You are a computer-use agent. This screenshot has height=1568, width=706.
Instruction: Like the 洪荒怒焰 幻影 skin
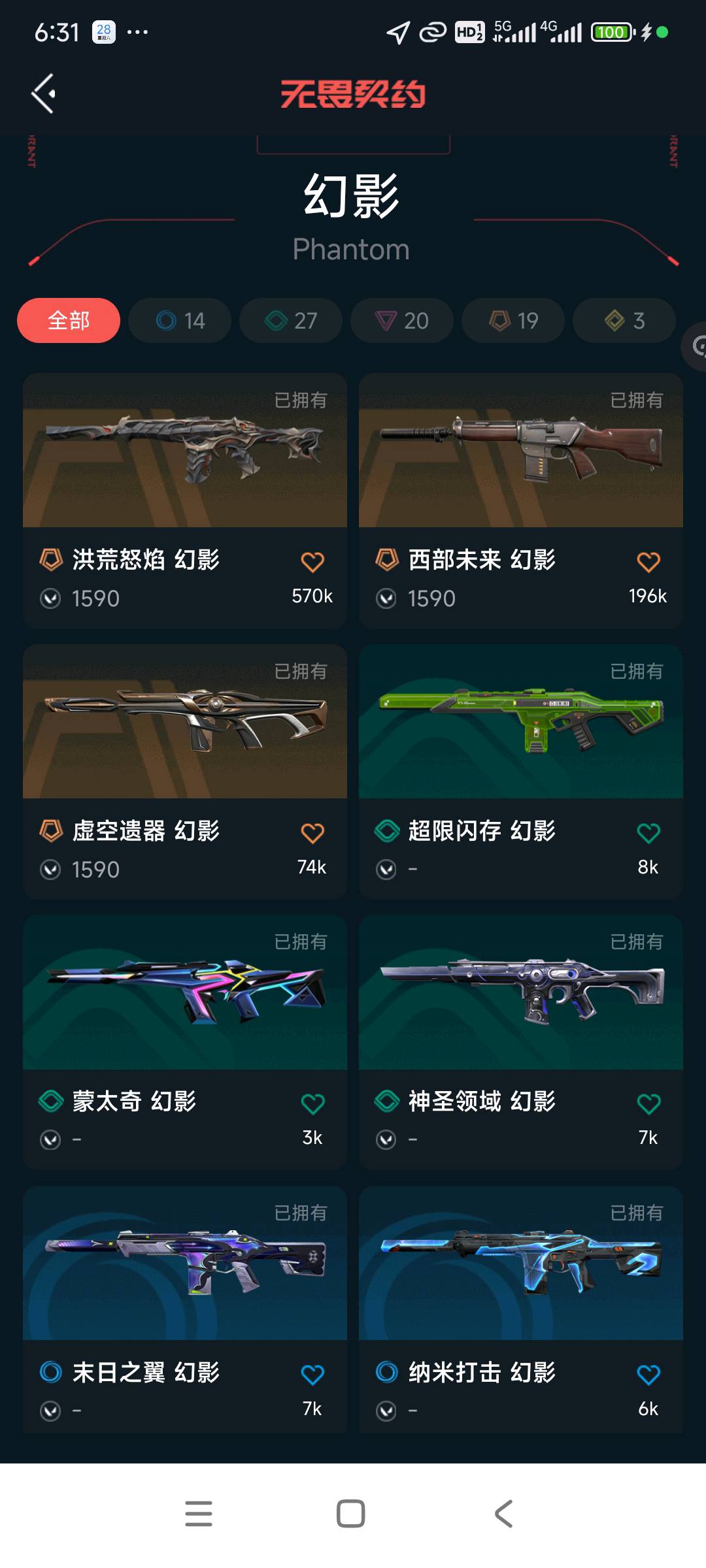point(312,562)
